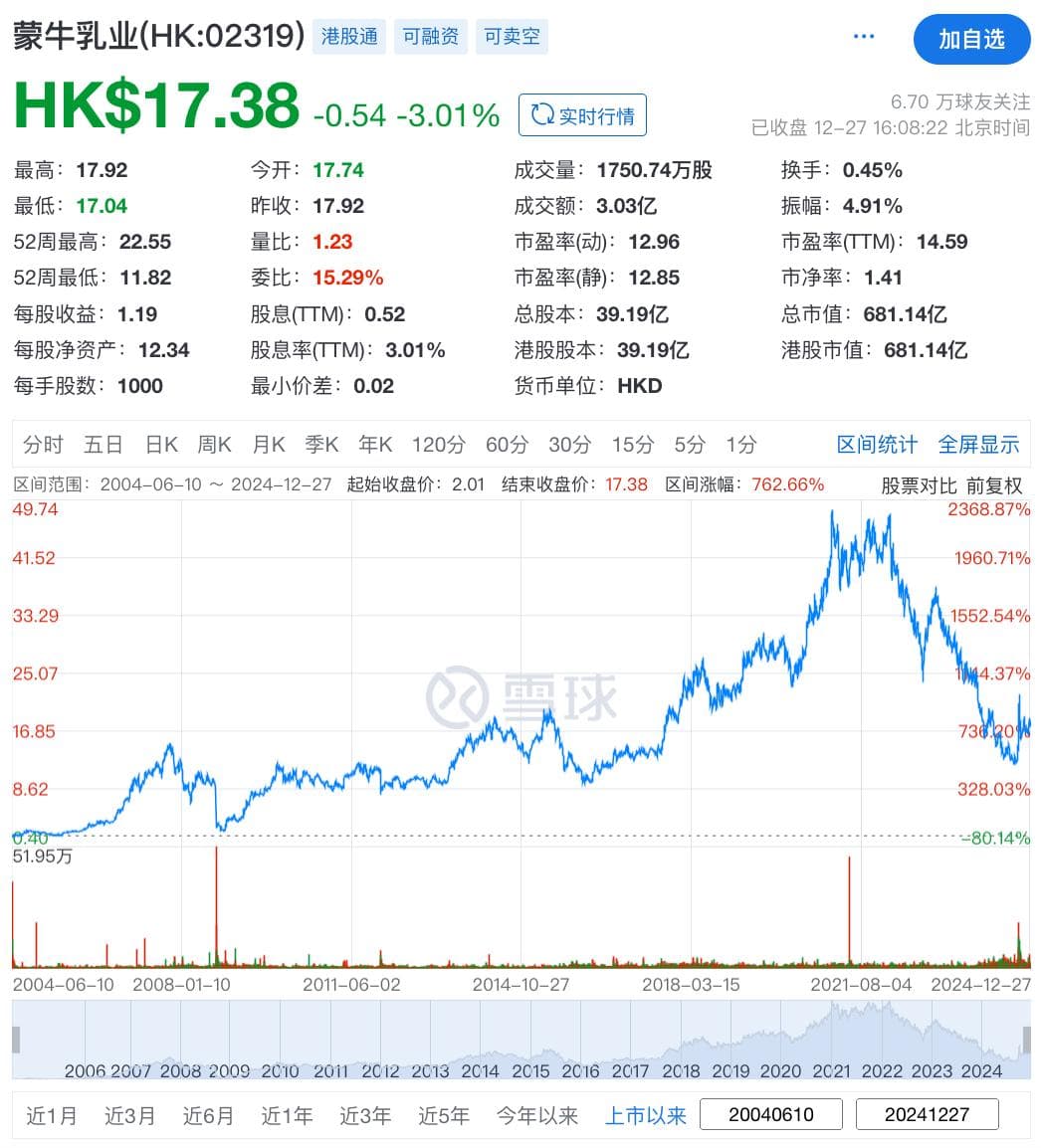
Task: Edit end date field 20241227
Action: [x=927, y=1115]
